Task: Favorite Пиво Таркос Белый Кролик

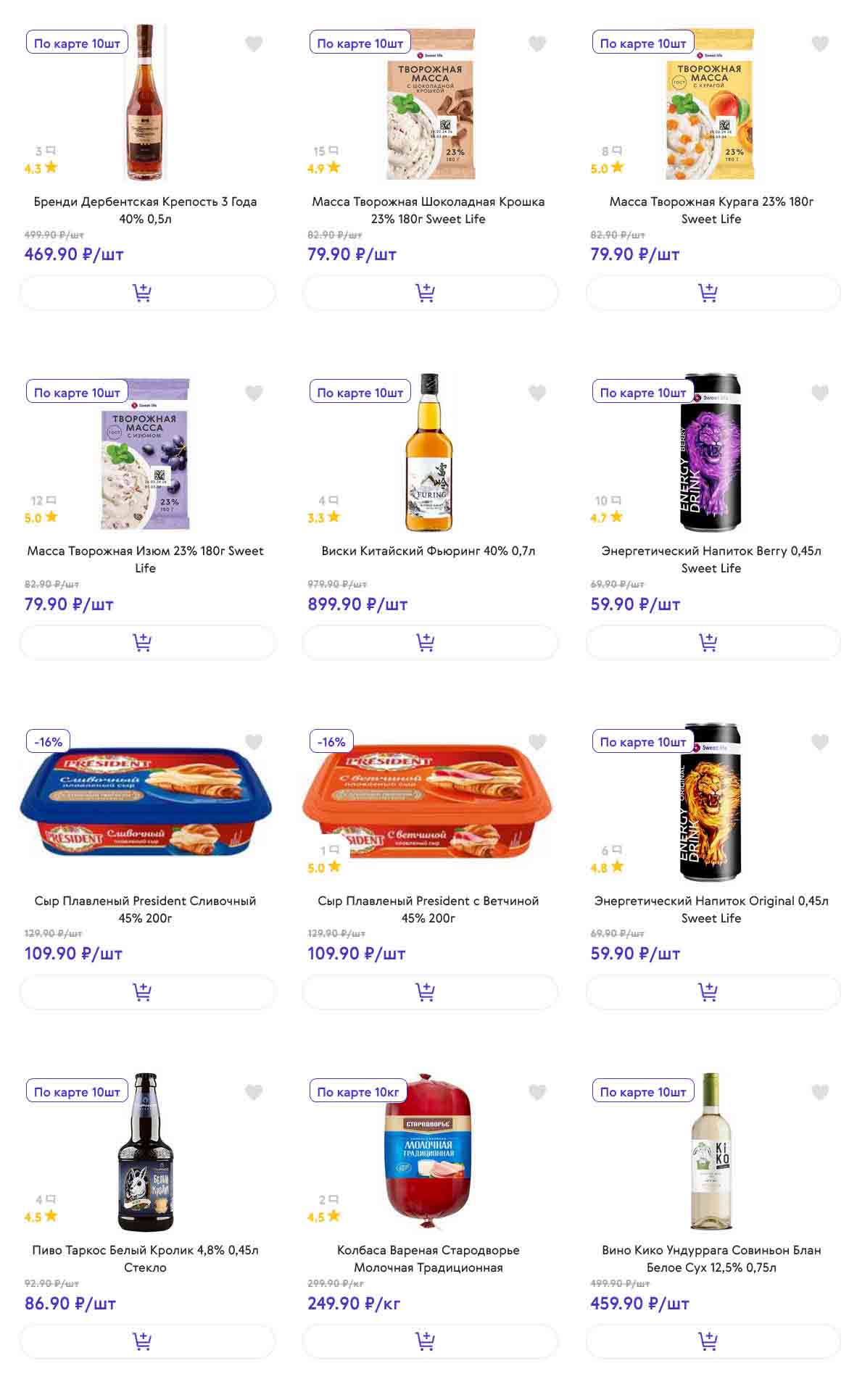Action: (x=254, y=1092)
